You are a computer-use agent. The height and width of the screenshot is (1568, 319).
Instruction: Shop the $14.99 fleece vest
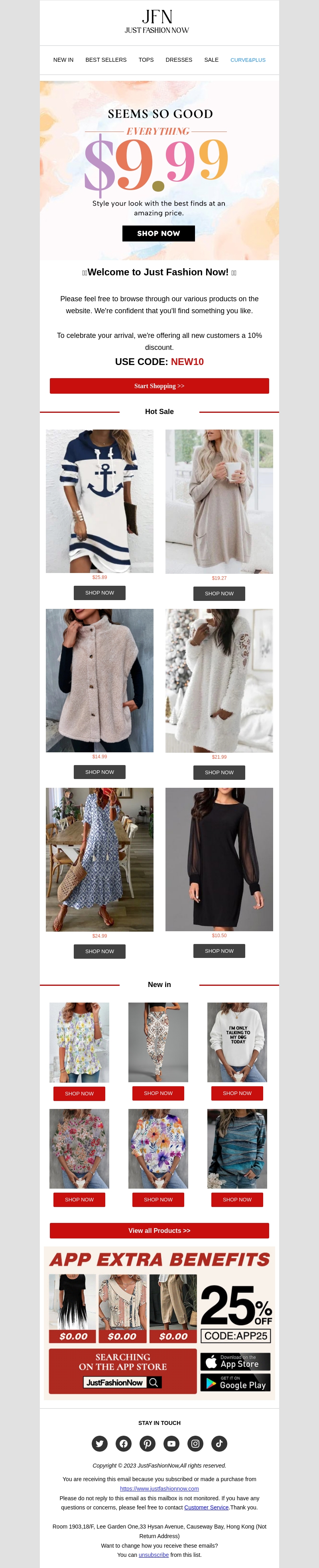(99, 772)
